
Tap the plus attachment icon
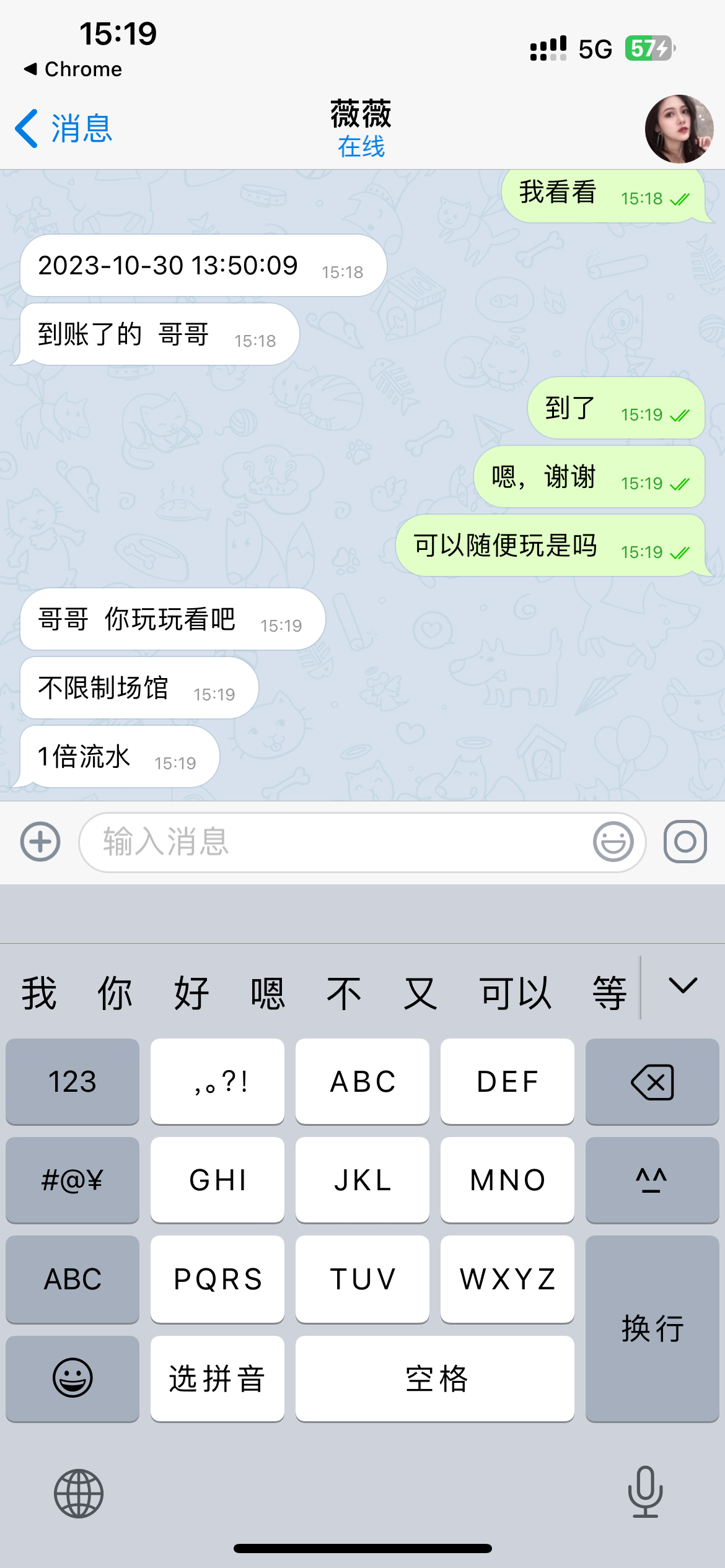pos(40,842)
